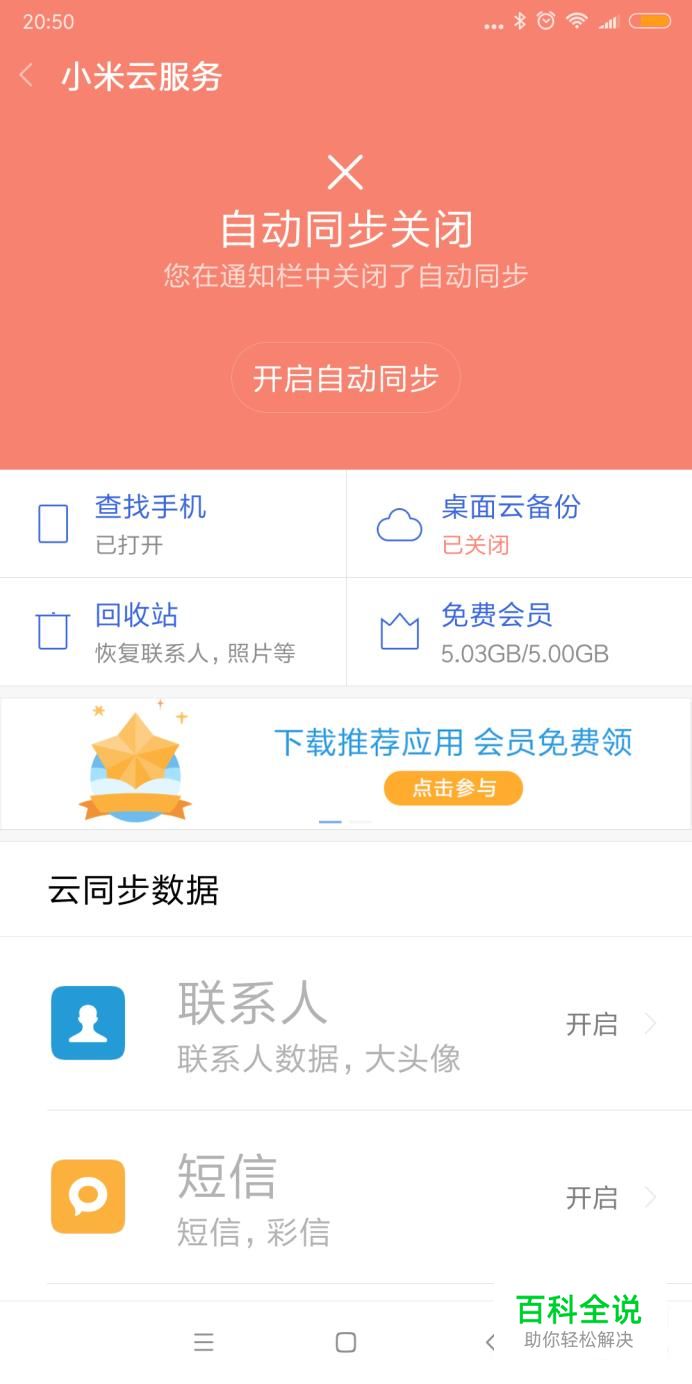Open 查找手机 settings

click(x=173, y=523)
